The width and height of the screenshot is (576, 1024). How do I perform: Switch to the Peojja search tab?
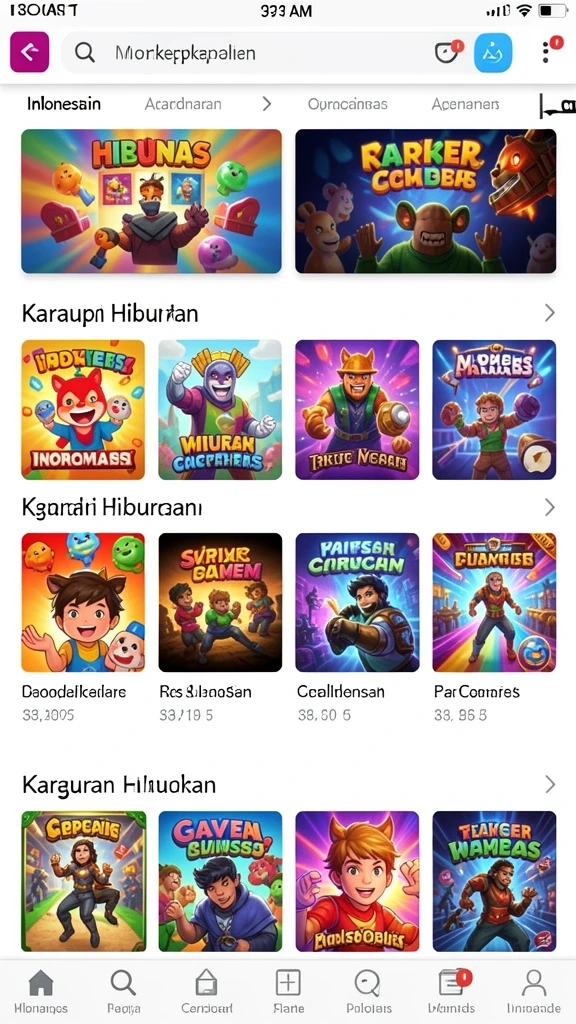[x=123, y=991]
